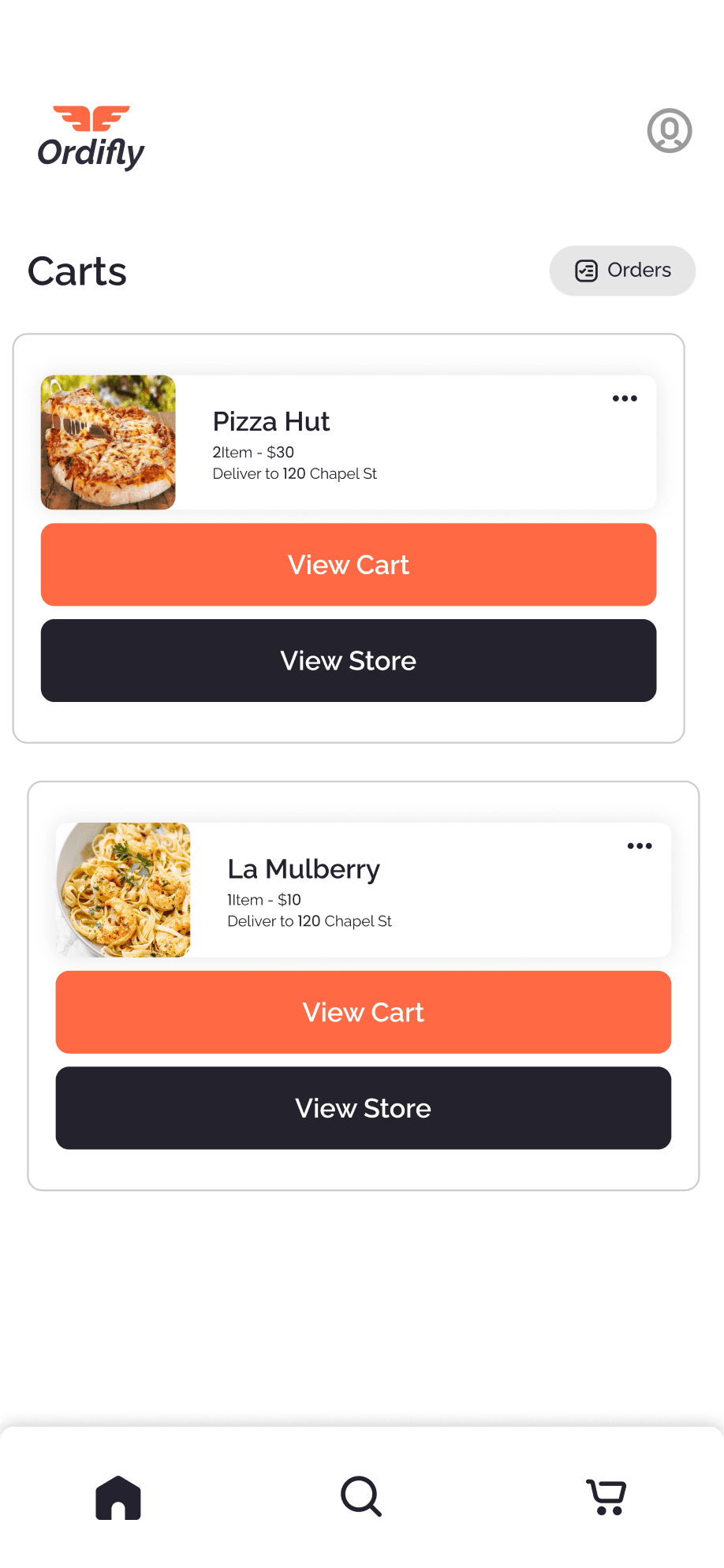View Cart for Pizza Hut
Image resolution: width=724 pixels, height=1568 pixels.
pyautogui.click(x=349, y=565)
